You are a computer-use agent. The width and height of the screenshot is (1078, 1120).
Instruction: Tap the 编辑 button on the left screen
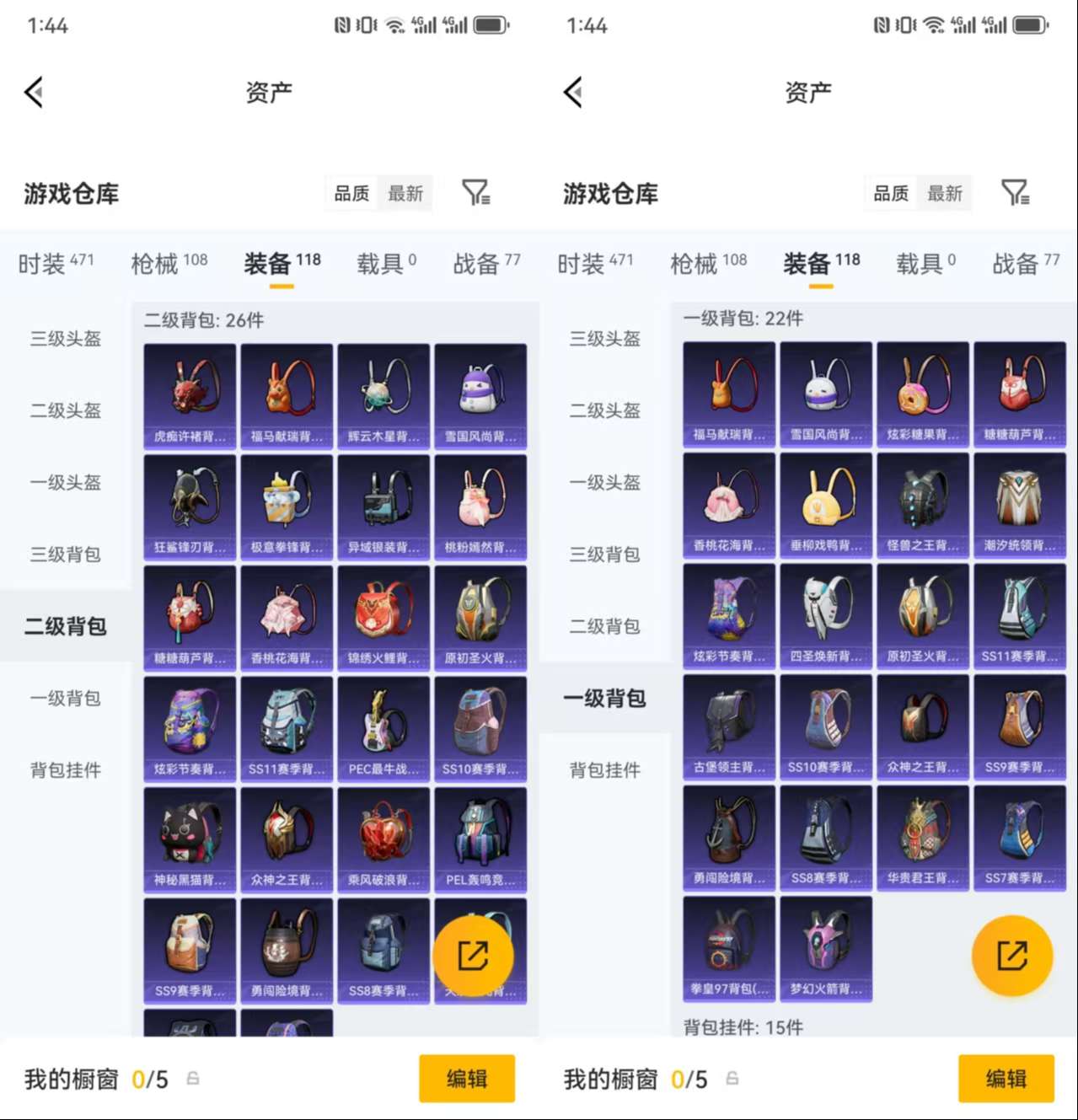[x=467, y=1079]
